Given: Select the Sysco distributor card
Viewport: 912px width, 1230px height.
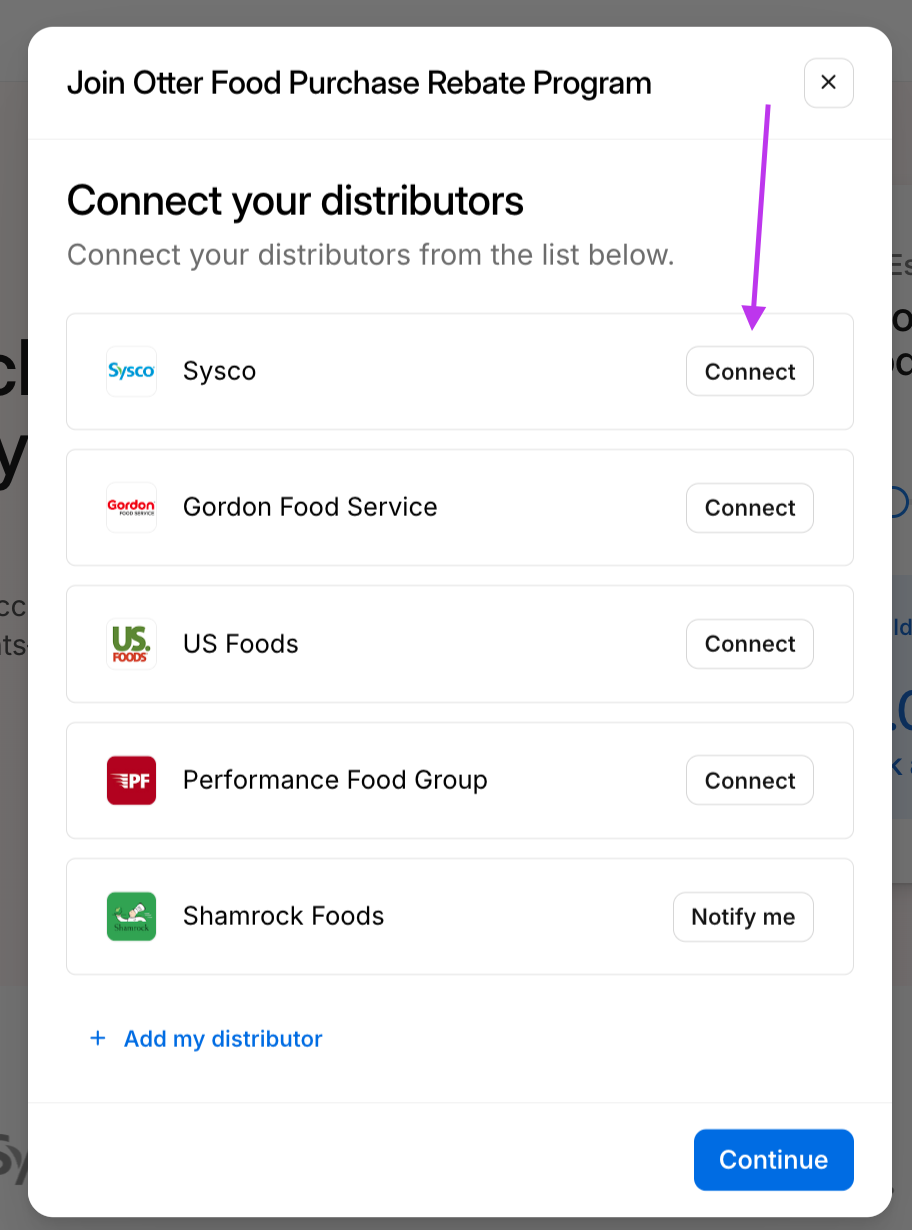Looking at the screenshot, I should (420, 371).
